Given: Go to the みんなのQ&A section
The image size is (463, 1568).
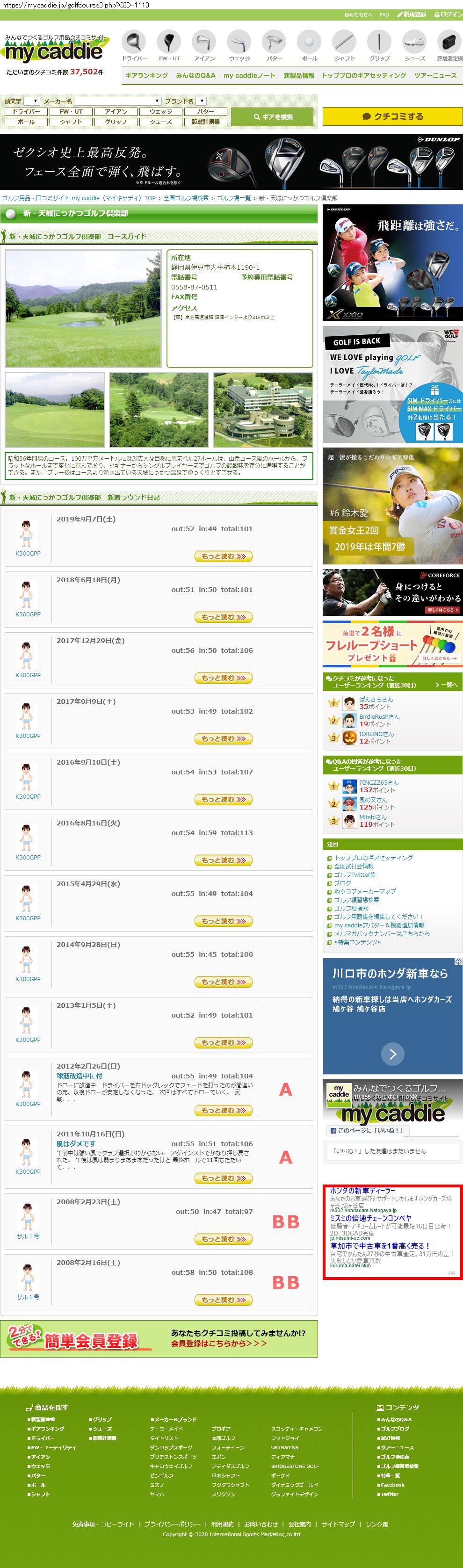Looking at the screenshot, I should [195, 75].
